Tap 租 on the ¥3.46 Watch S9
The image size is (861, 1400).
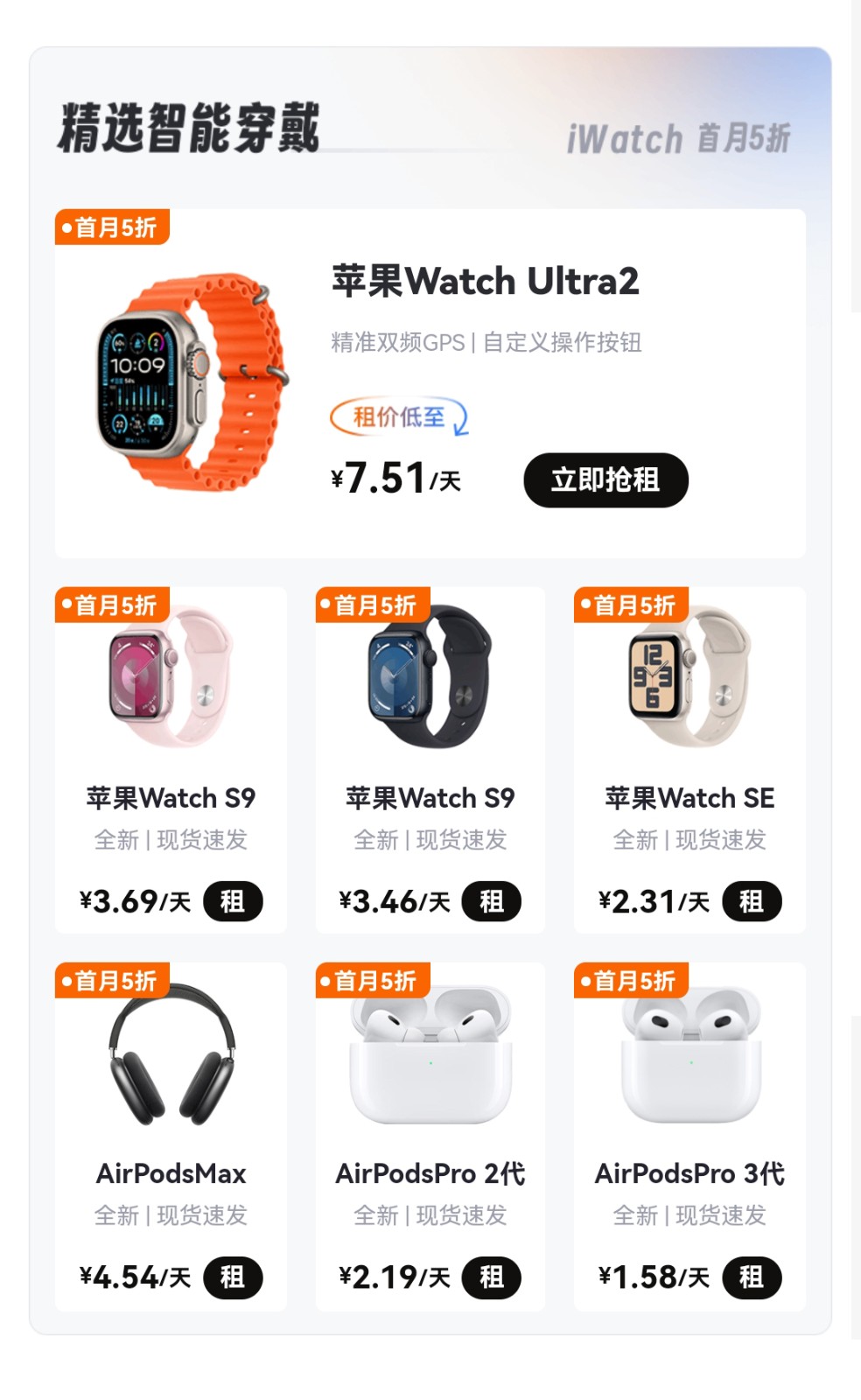click(492, 901)
